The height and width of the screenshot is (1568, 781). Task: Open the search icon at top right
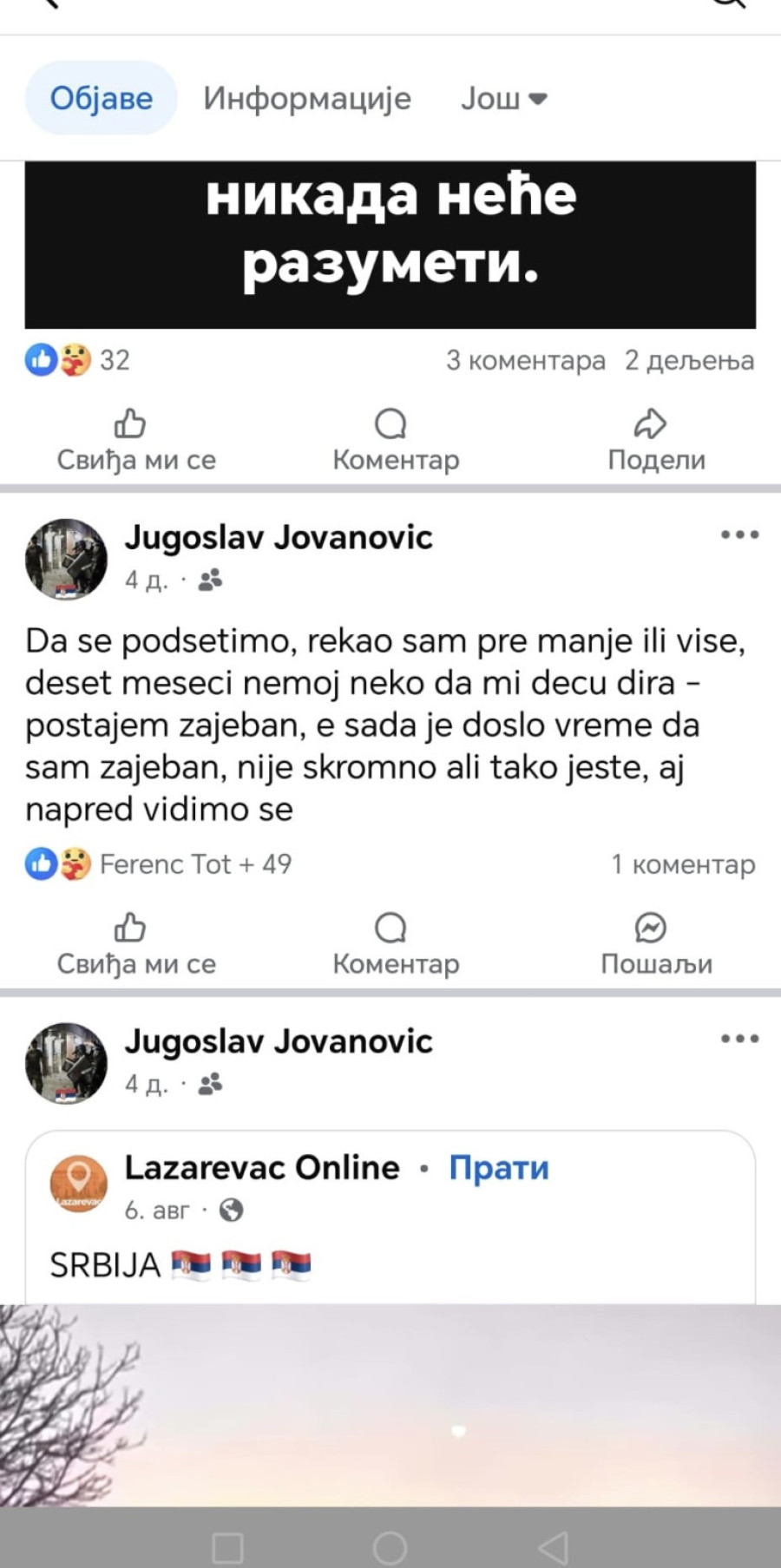pyautogui.click(x=729, y=7)
